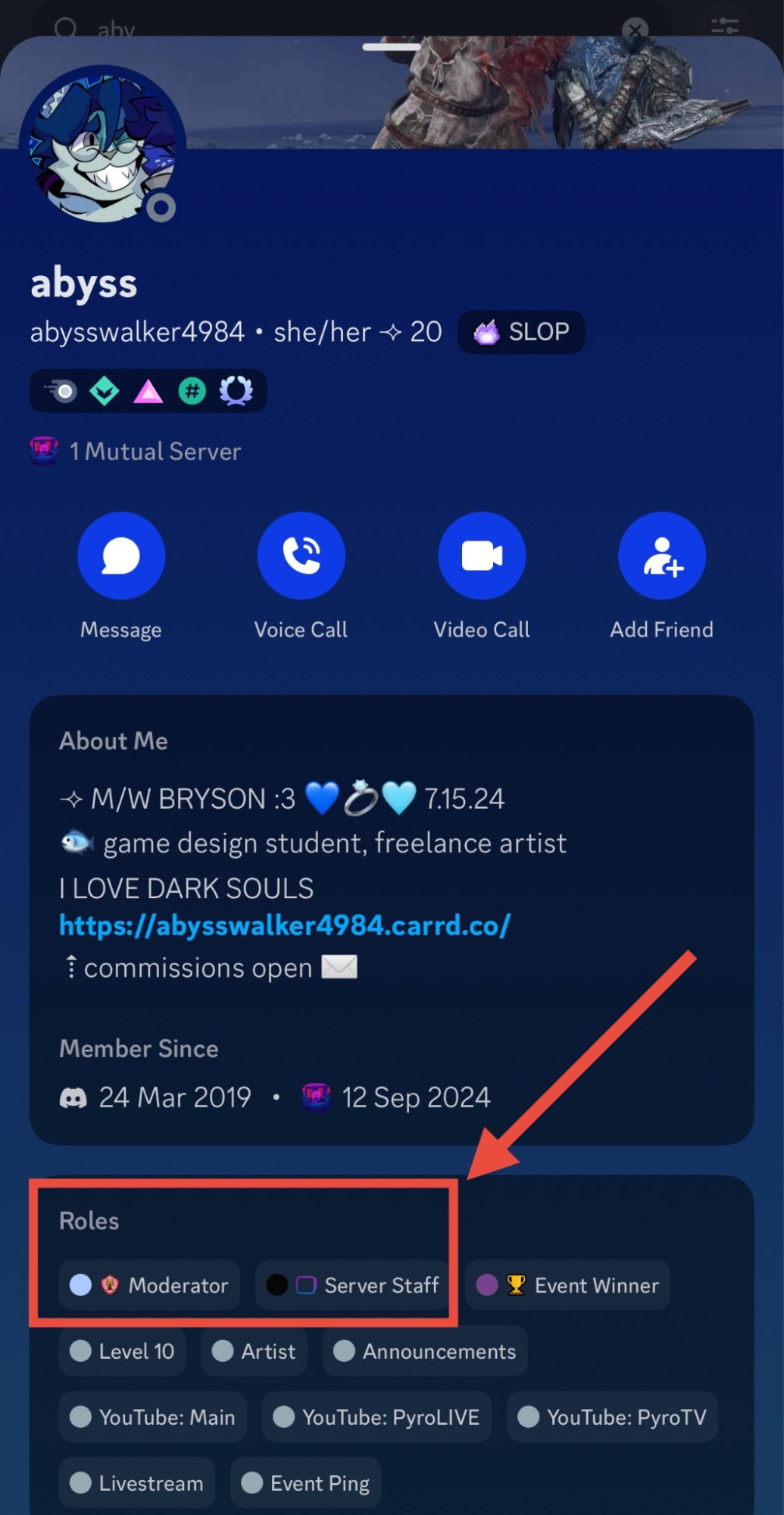Screen dimensions: 784x1515
Task: Send abyss a direct message
Action: click(x=121, y=556)
